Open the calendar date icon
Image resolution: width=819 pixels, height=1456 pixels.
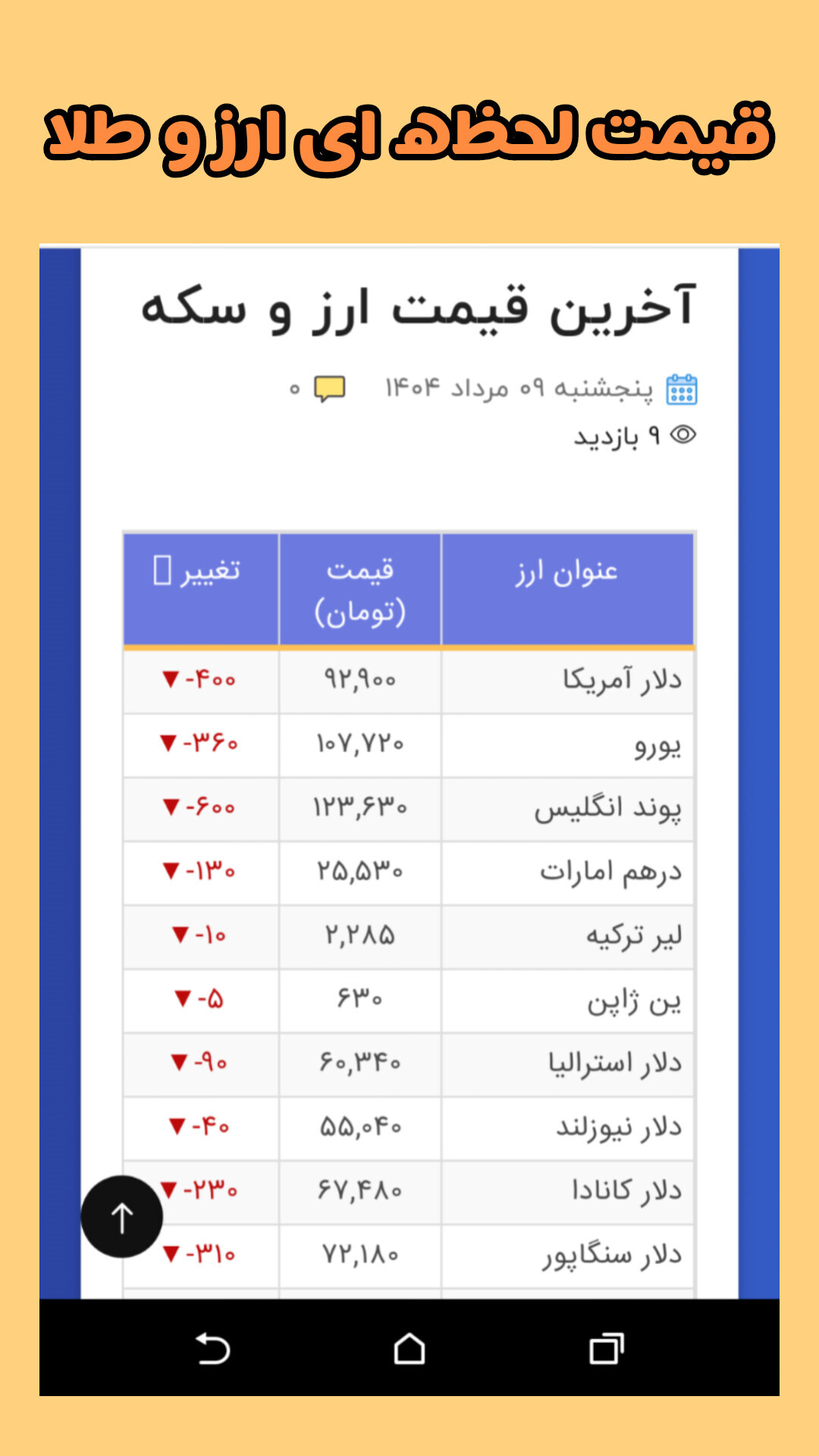[680, 389]
